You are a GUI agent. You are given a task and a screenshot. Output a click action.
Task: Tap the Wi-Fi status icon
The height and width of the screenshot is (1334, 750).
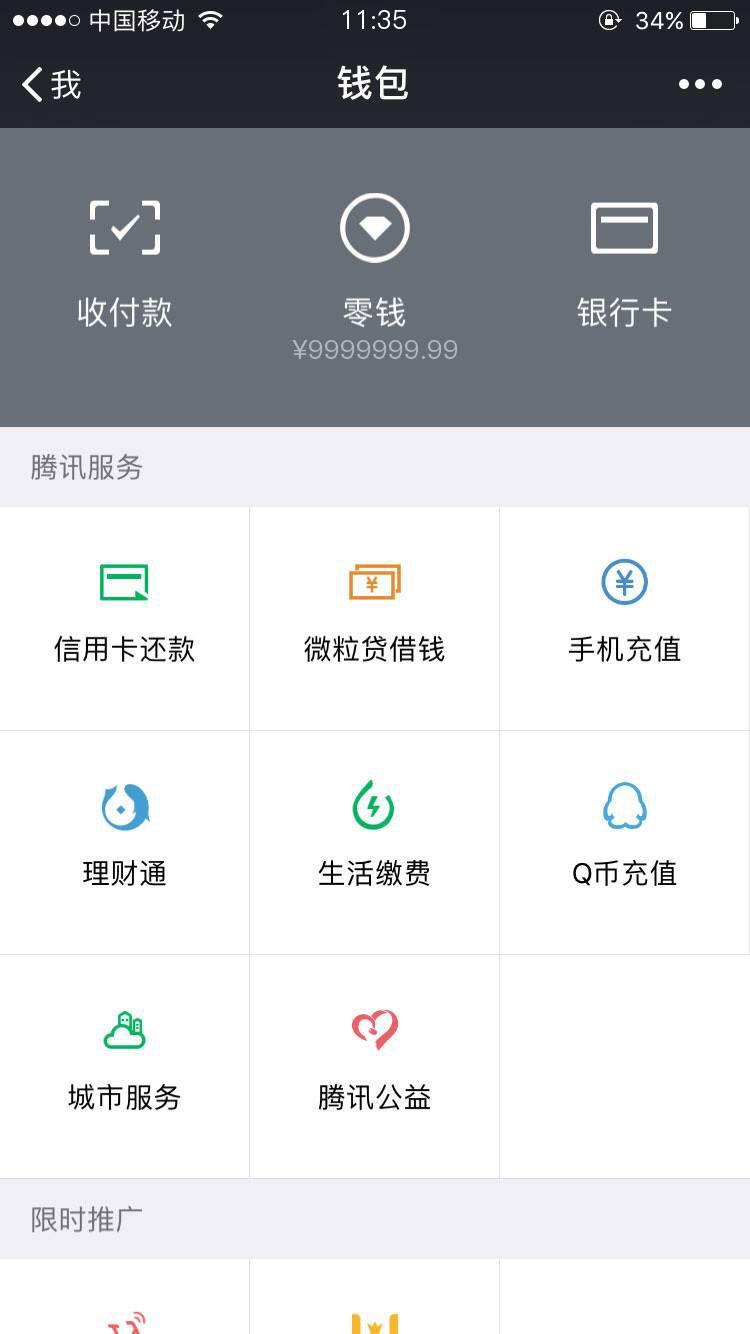point(211,19)
